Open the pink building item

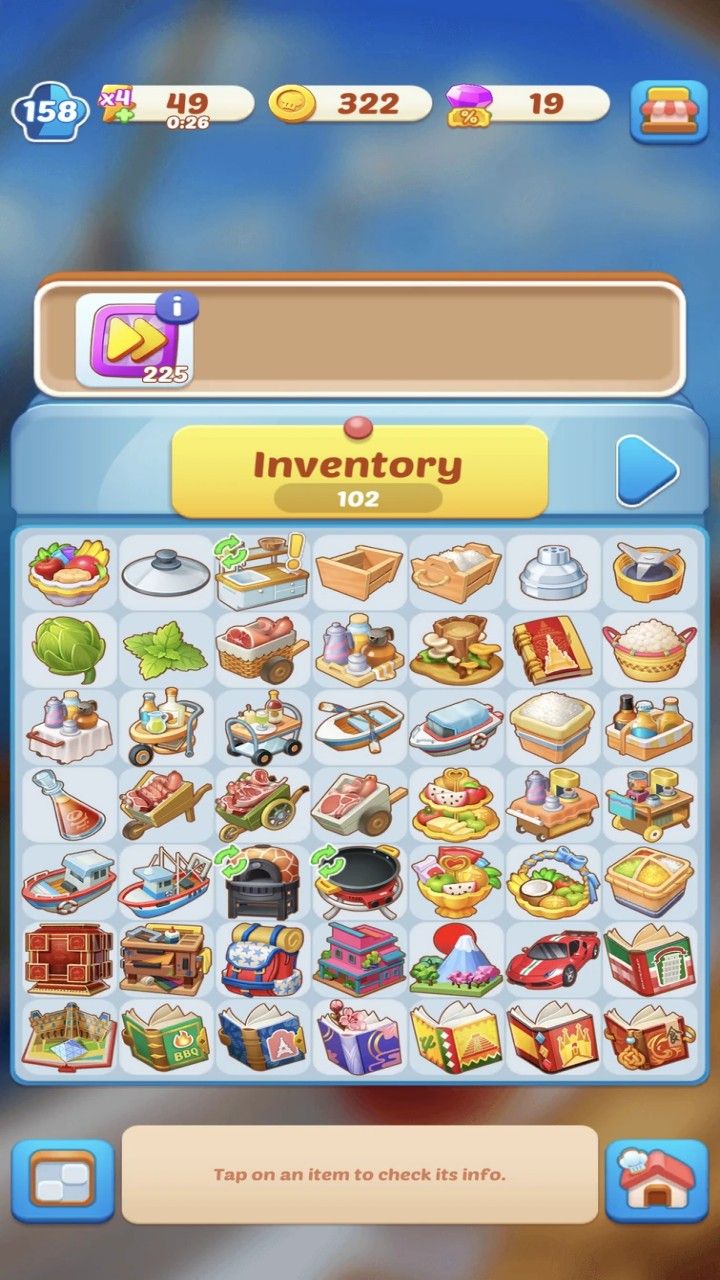358,959
